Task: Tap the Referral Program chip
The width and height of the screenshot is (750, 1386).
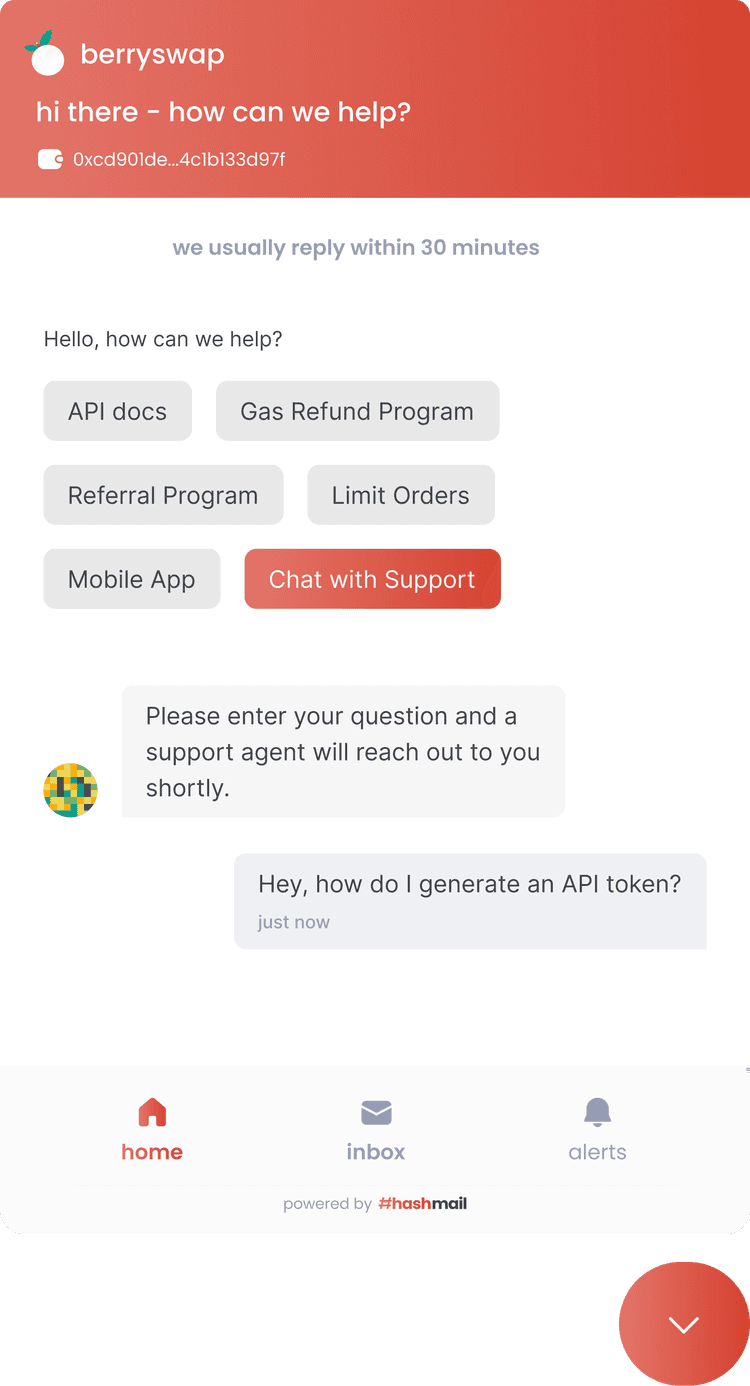Action: 163,495
